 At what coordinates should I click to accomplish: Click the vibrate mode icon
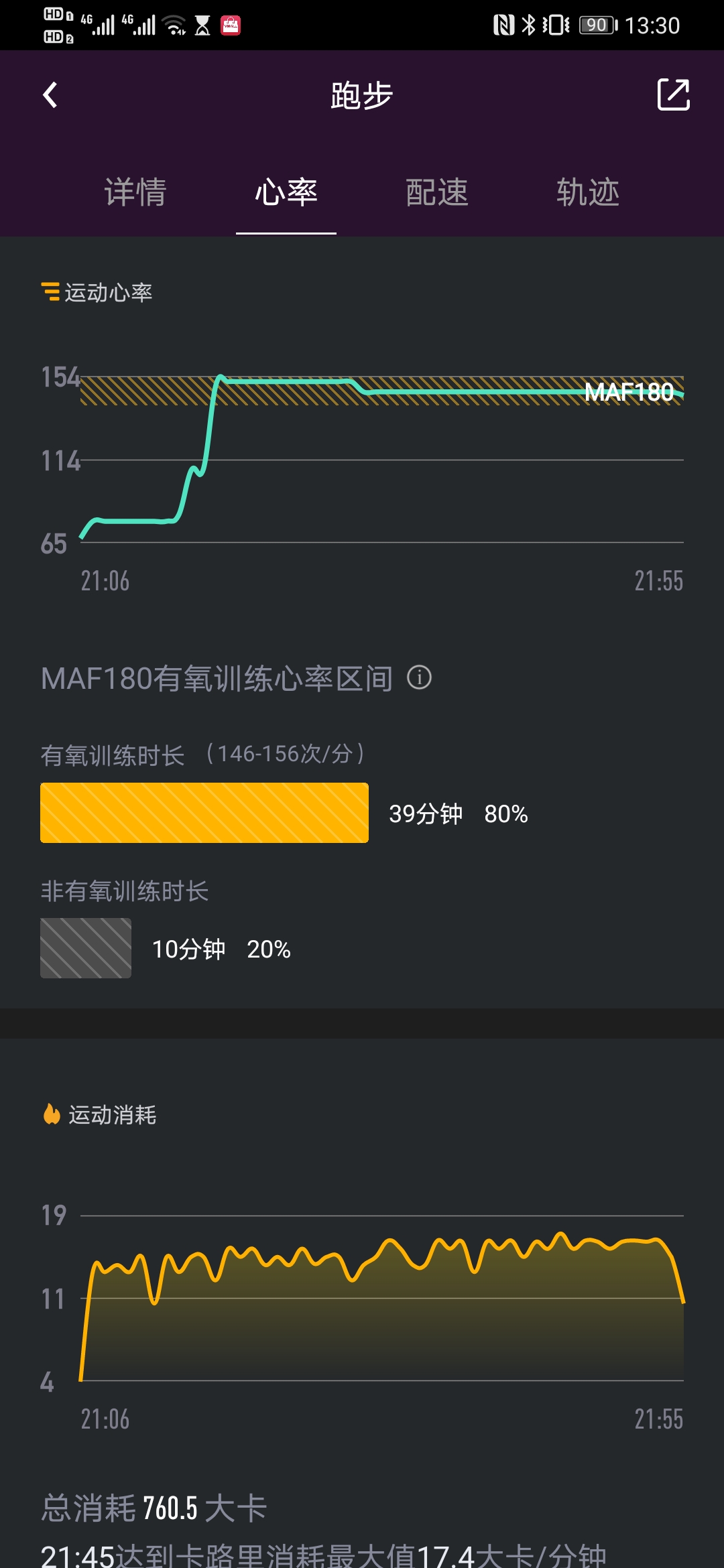coord(555,25)
